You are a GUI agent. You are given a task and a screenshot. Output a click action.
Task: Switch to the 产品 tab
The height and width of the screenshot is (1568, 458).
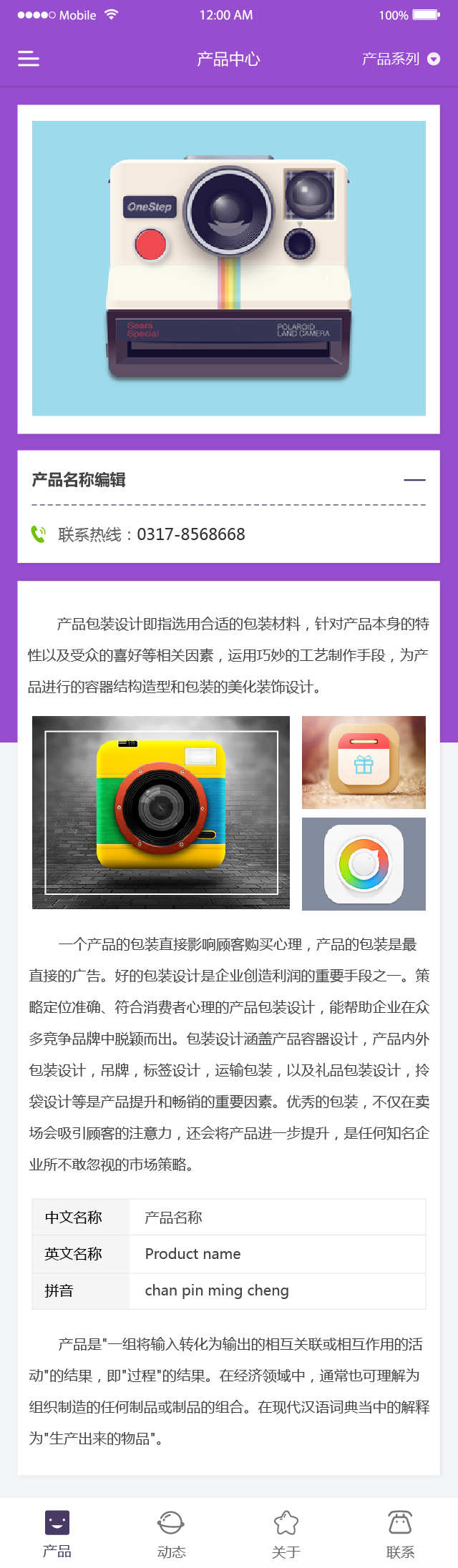click(57, 1533)
